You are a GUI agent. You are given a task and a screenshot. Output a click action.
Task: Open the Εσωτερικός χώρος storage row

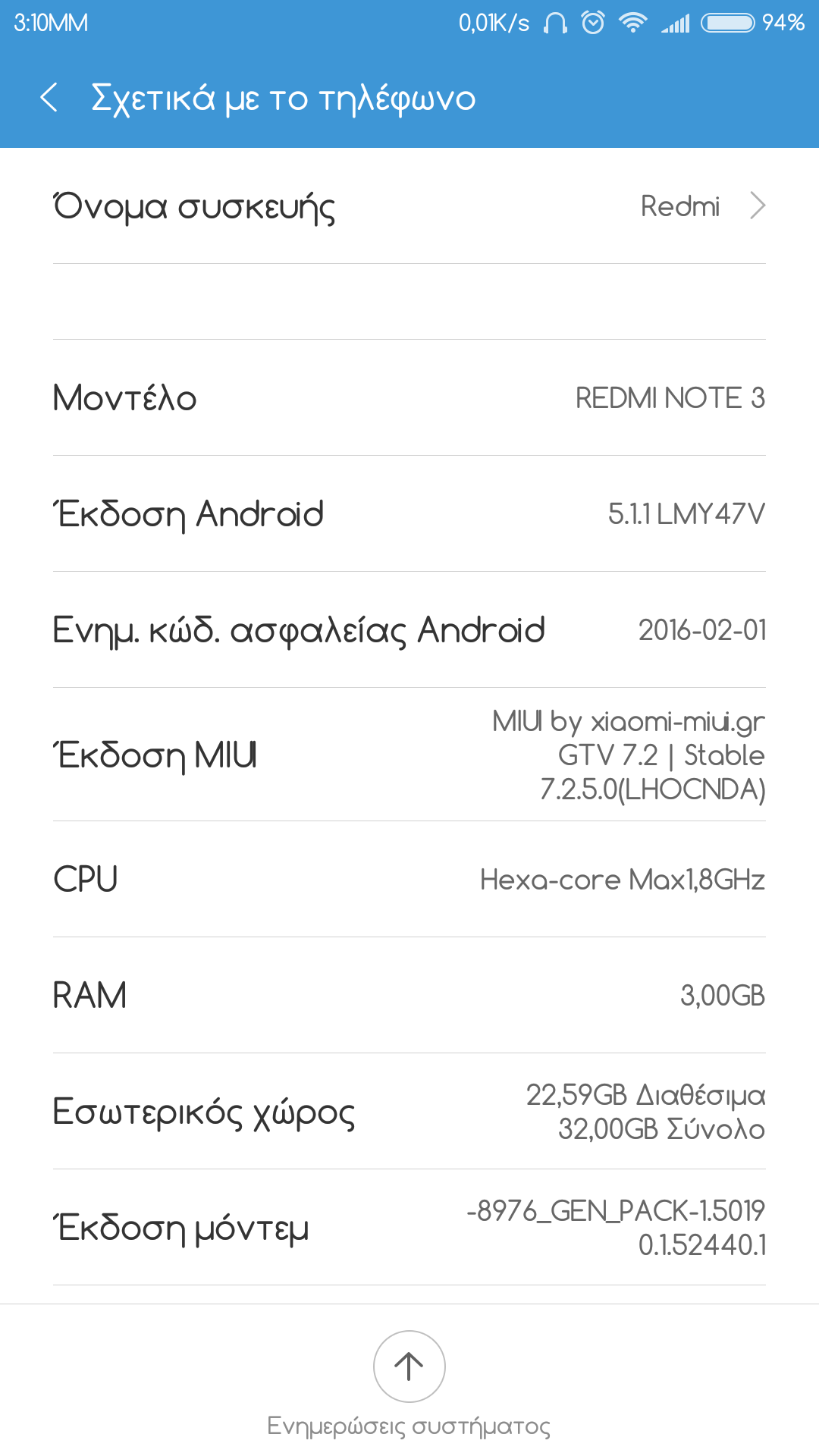click(x=409, y=1112)
